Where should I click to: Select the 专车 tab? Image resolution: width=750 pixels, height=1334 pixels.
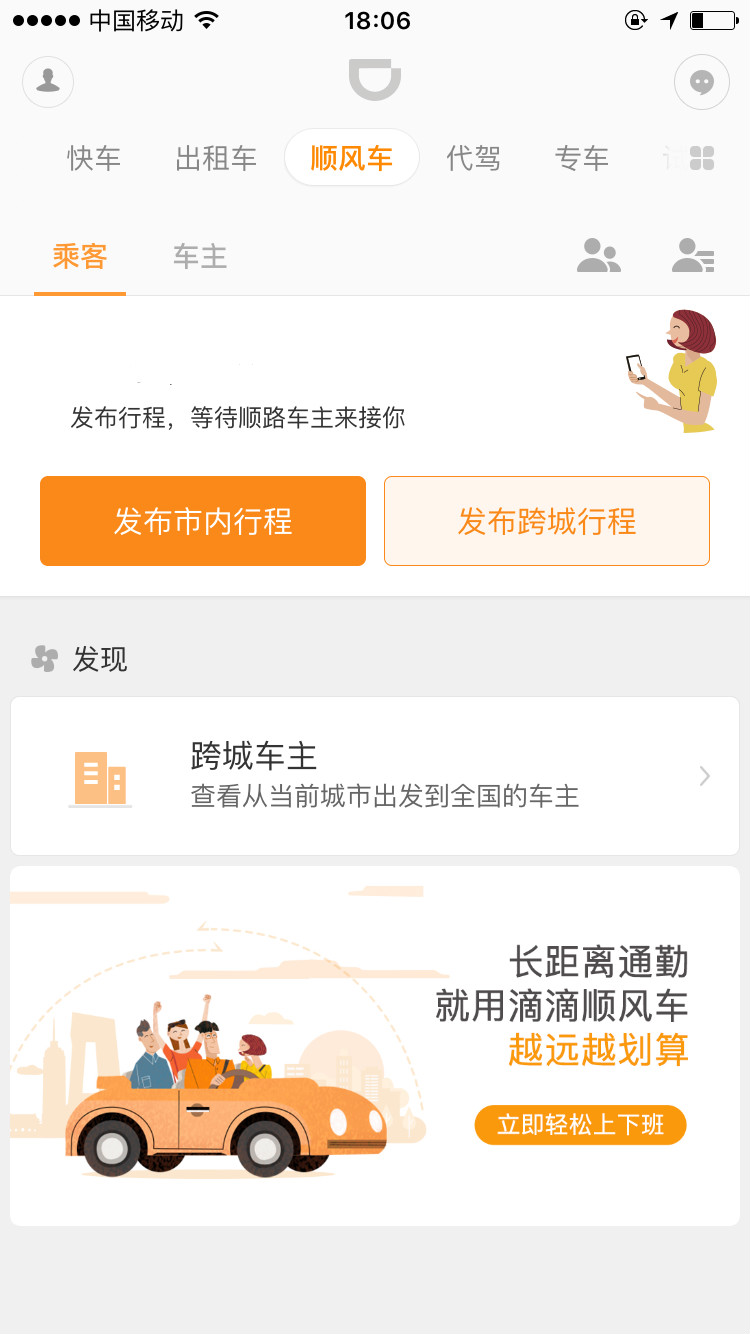click(x=582, y=157)
